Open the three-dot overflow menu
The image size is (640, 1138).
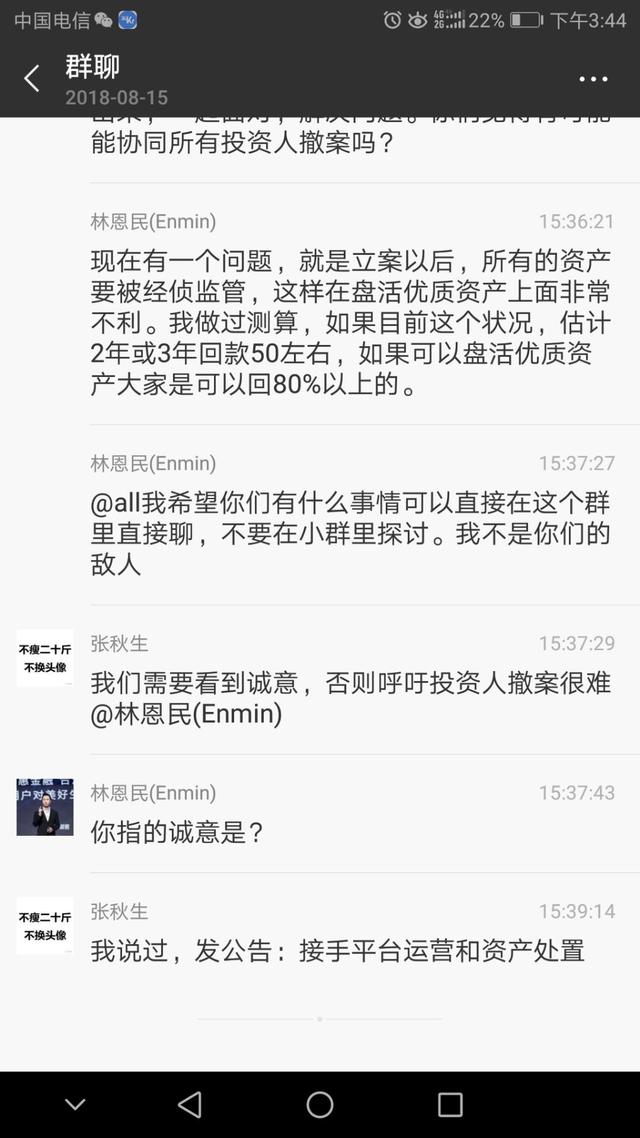pyautogui.click(x=593, y=79)
